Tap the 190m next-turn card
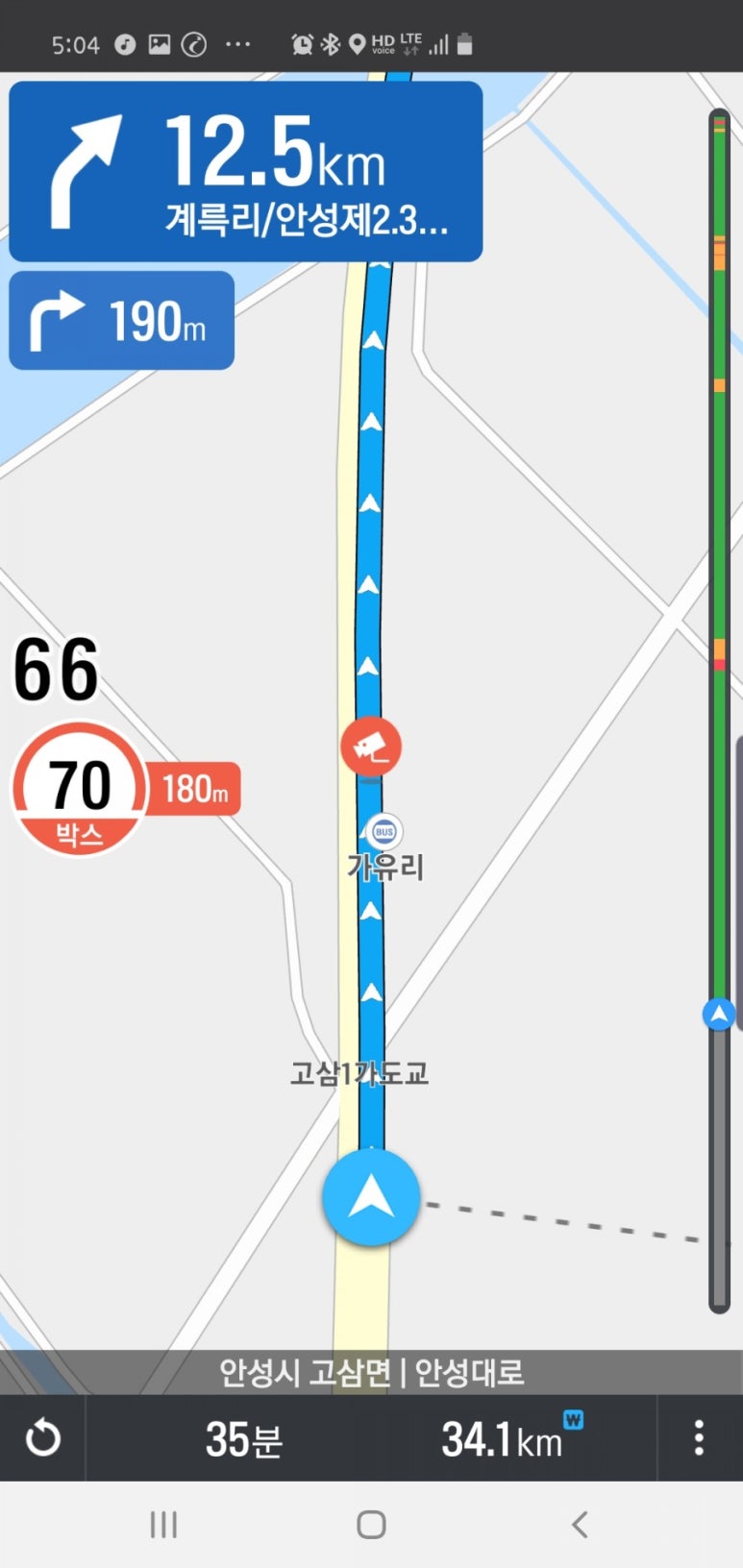This screenshot has height=1568, width=743. [122, 321]
